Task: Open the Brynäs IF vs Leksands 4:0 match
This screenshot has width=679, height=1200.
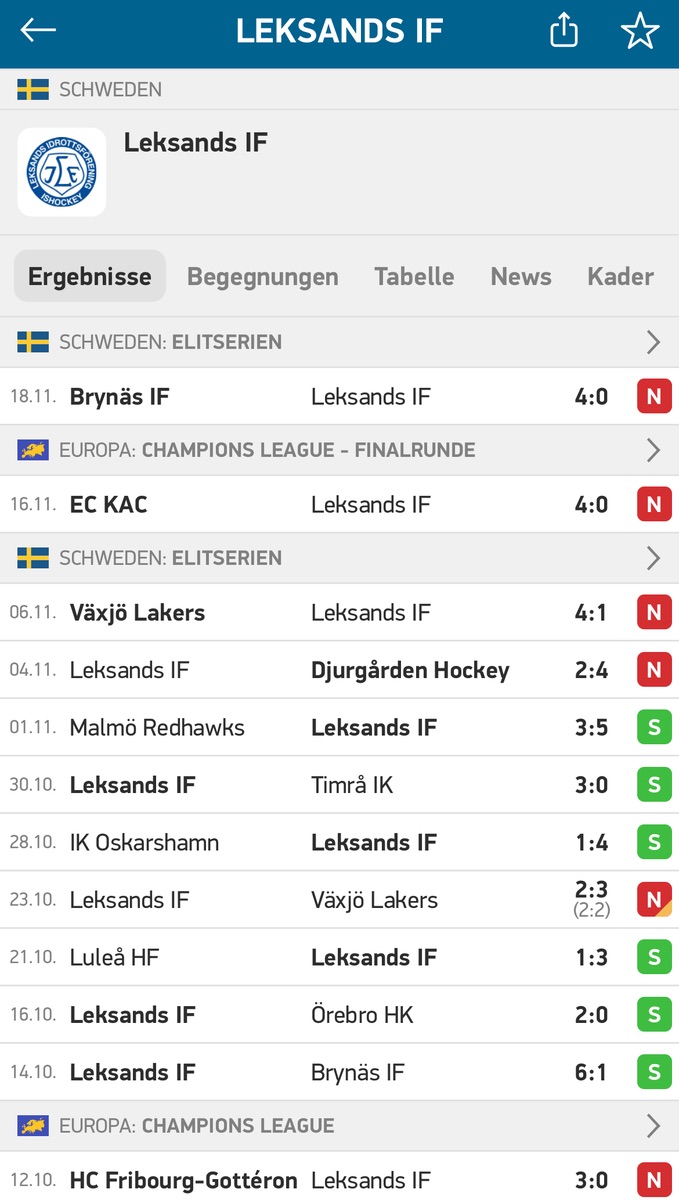Action: pos(339,397)
